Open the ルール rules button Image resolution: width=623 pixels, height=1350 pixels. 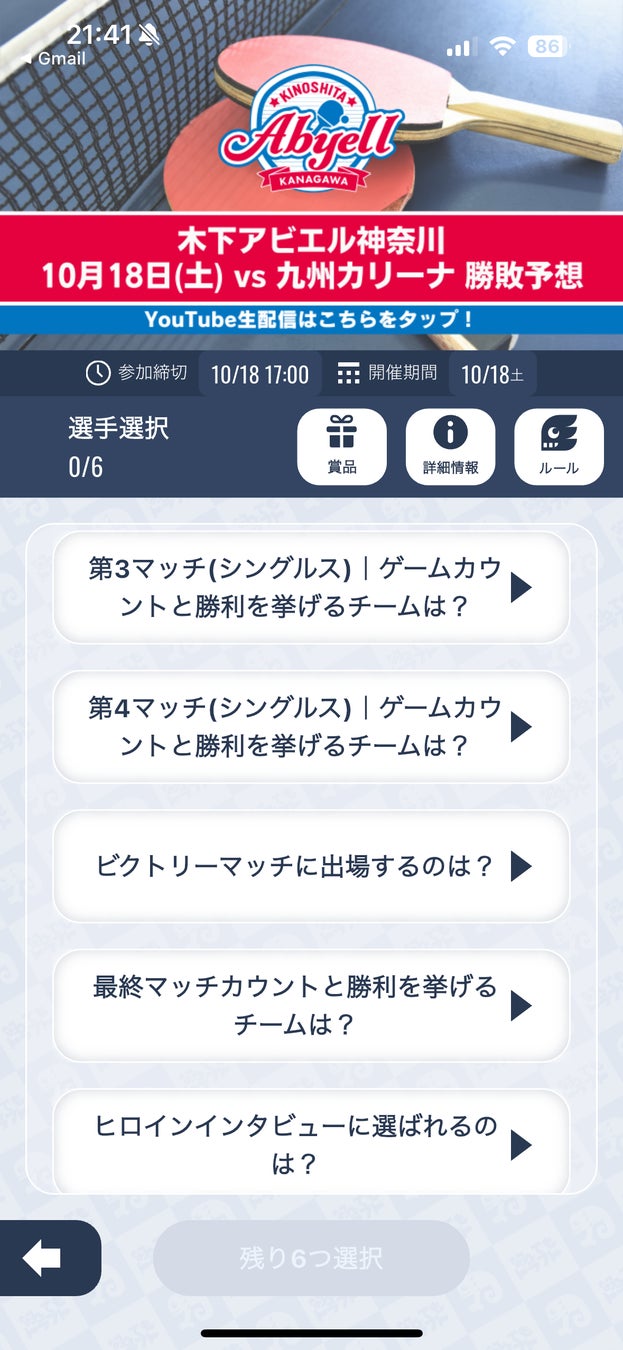point(558,446)
